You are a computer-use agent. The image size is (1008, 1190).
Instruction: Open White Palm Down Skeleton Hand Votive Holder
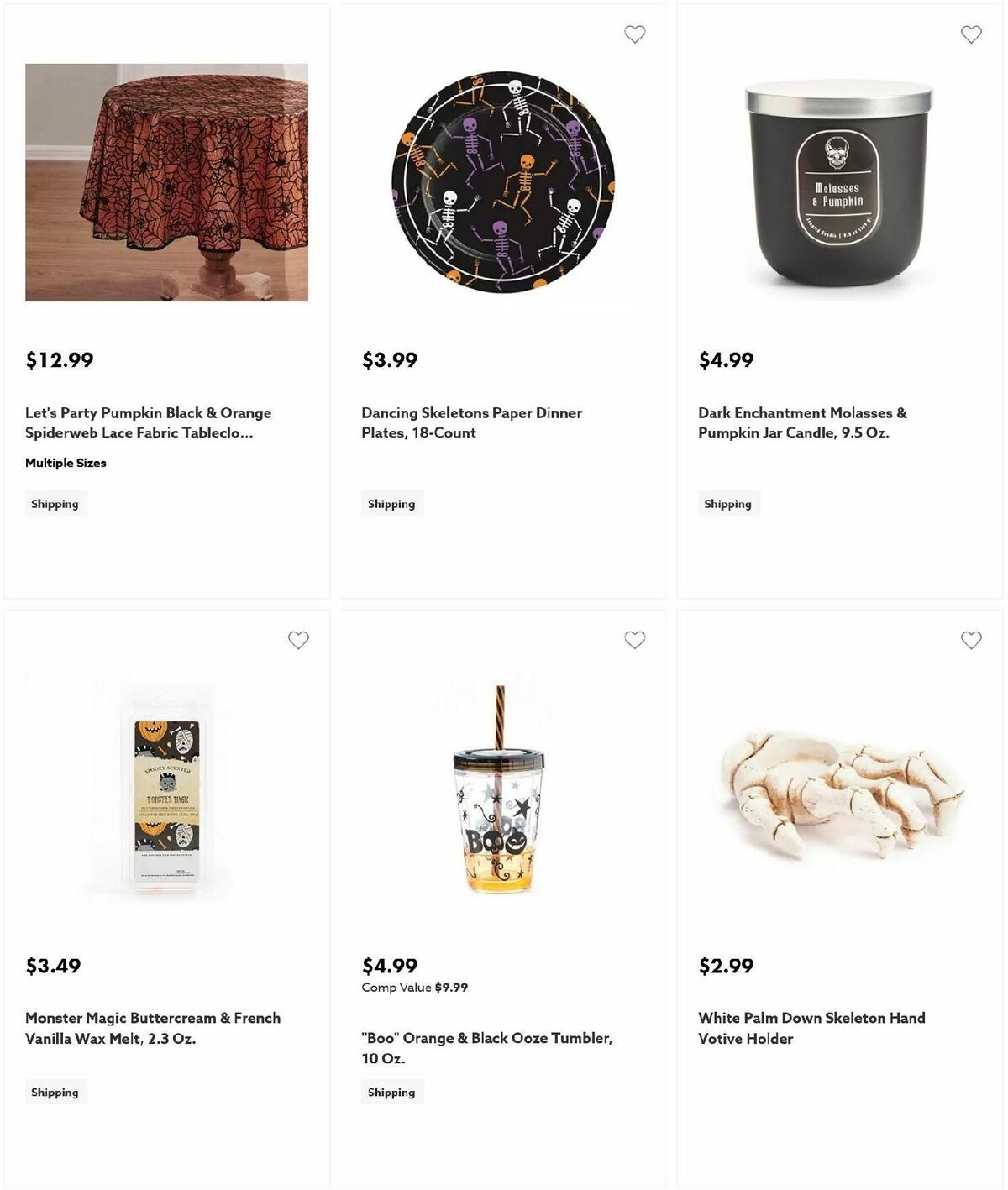[811, 1028]
